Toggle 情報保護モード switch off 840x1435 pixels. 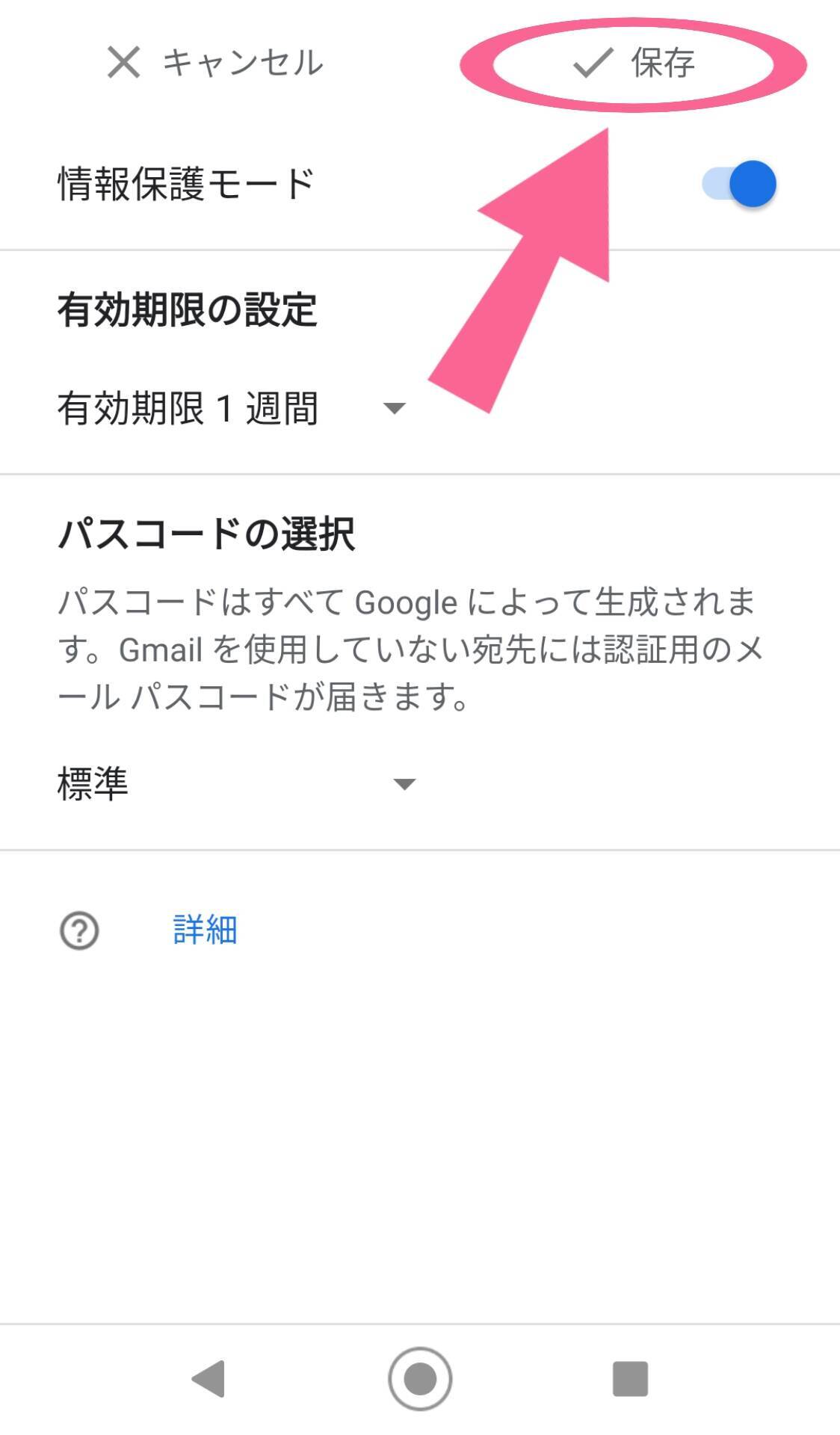[739, 184]
